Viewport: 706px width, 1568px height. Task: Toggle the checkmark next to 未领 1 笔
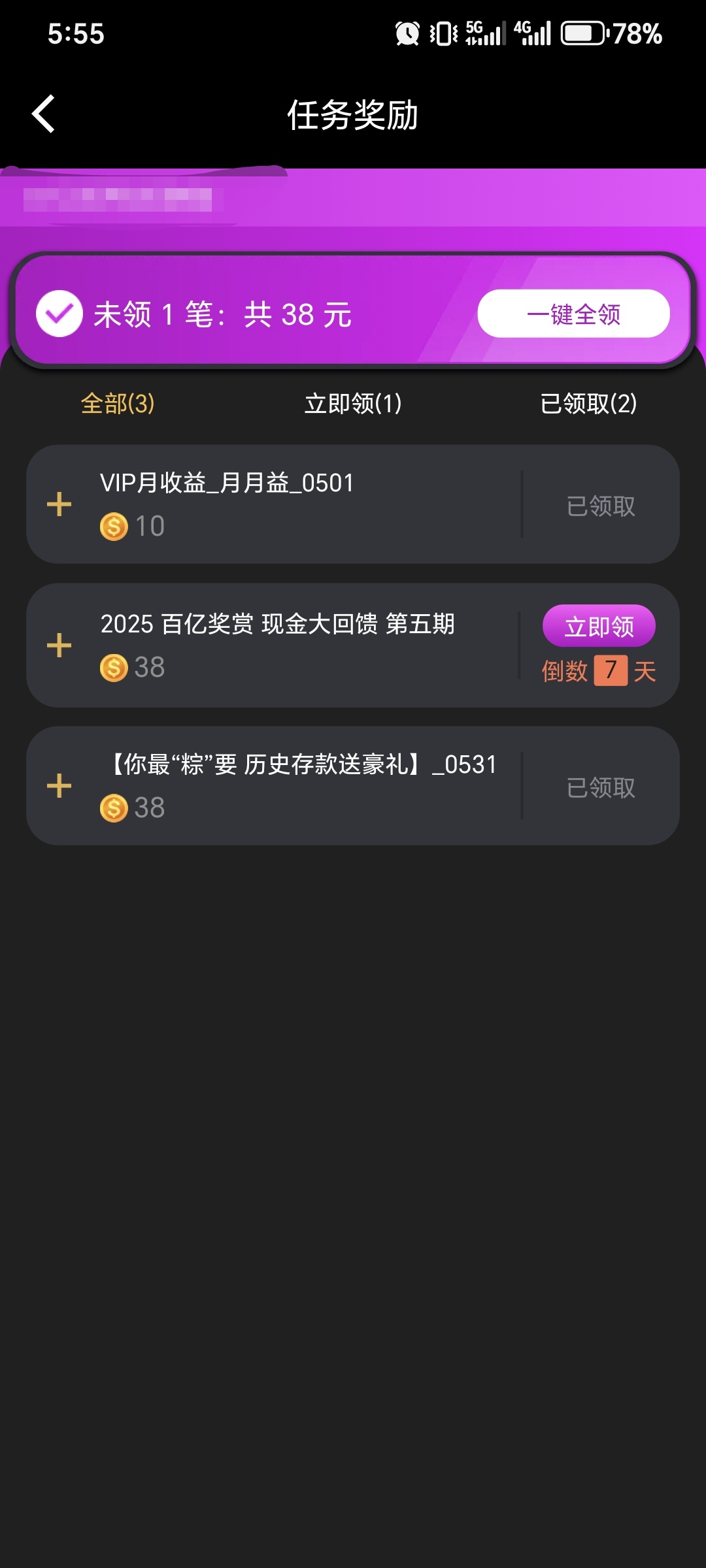coord(59,314)
